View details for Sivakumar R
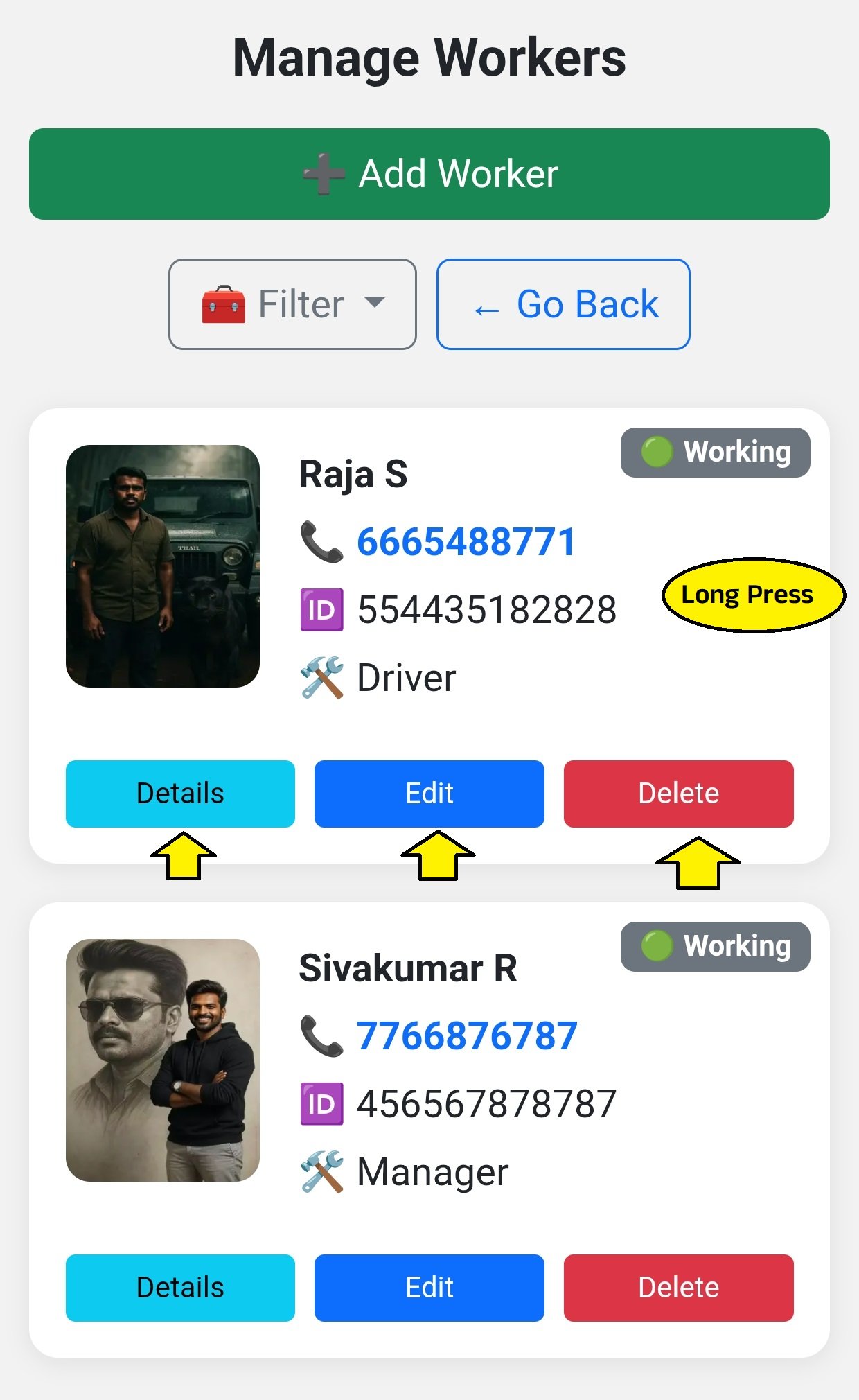859x1400 pixels. [x=180, y=1288]
